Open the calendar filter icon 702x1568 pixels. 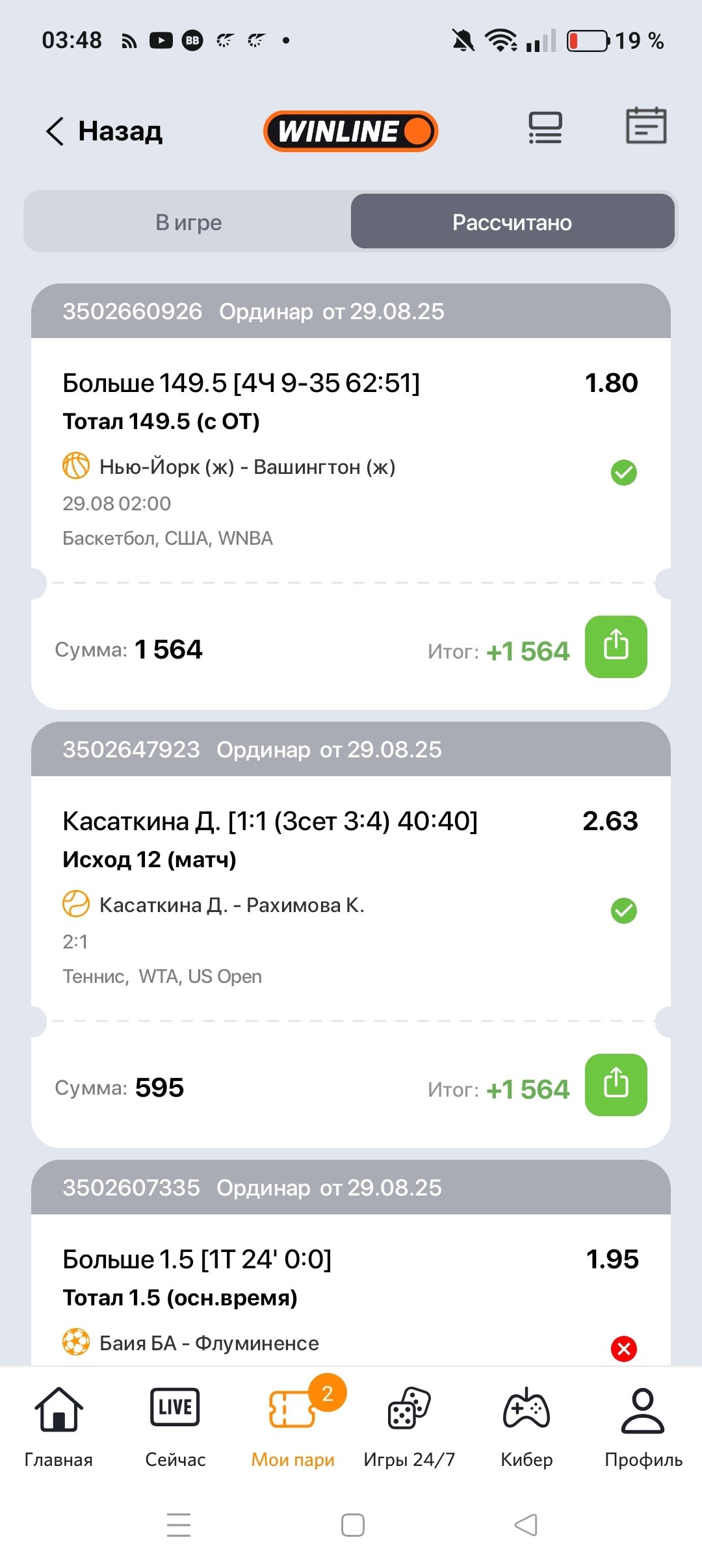pyautogui.click(x=645, y=126)
